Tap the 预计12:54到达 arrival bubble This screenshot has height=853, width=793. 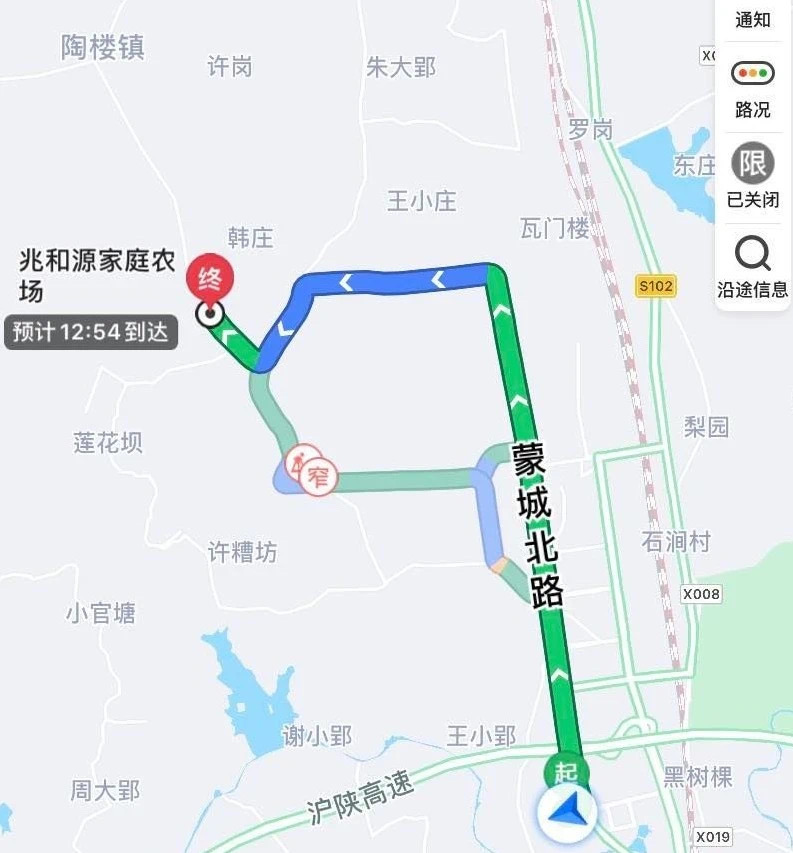(92, 332)
